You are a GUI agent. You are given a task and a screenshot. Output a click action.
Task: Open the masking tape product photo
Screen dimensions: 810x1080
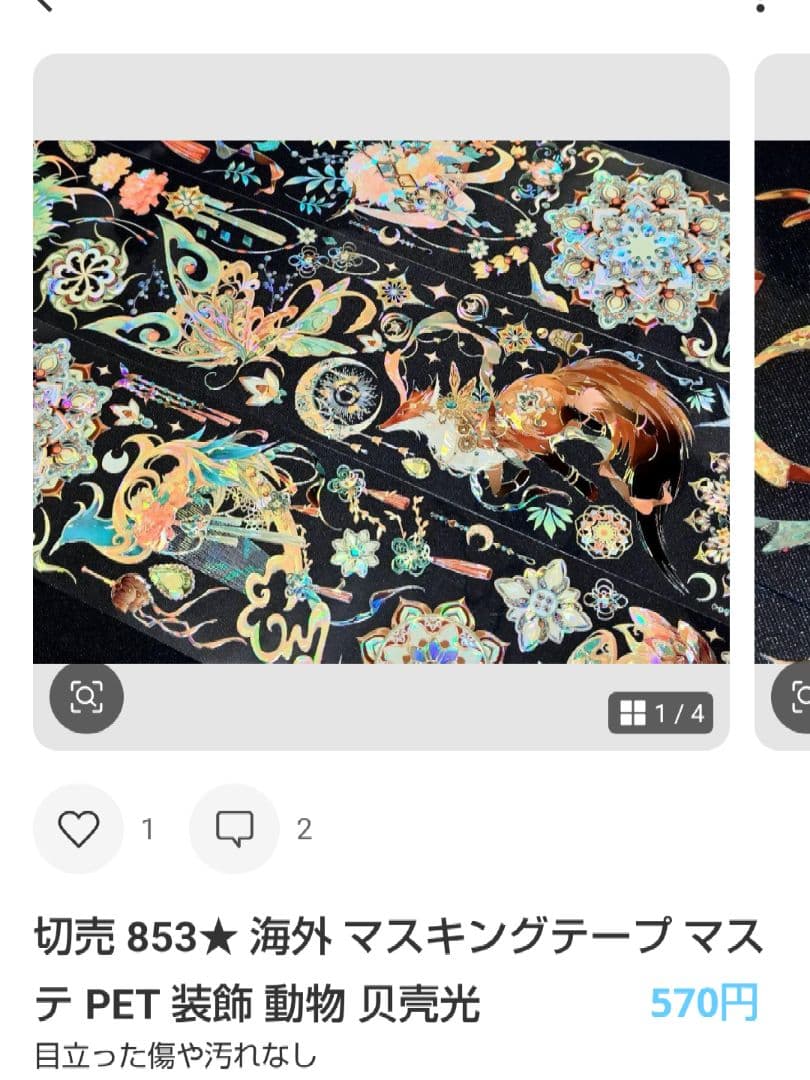click(x=381, y=400)
